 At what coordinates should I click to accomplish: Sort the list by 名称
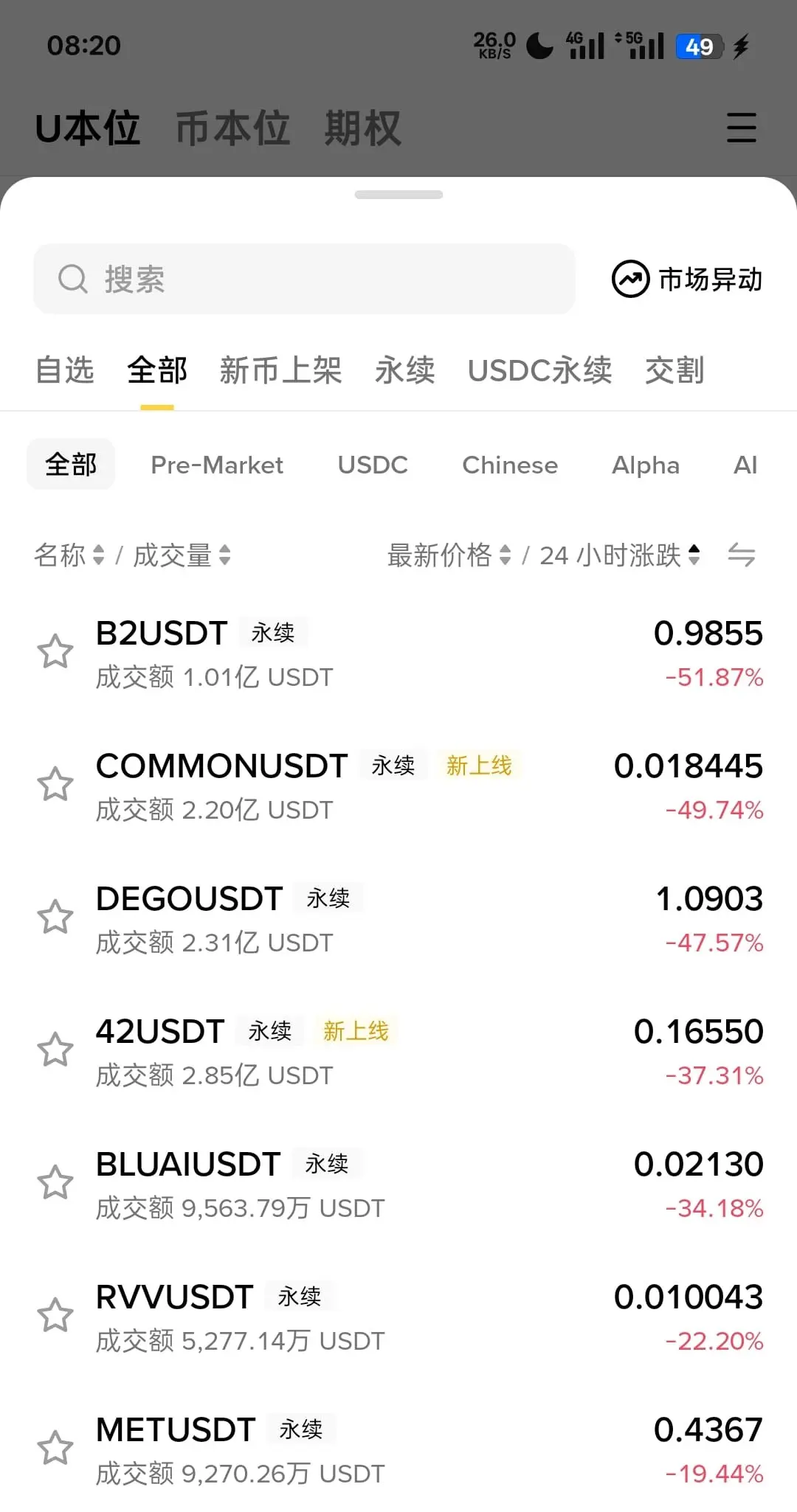pyautogui.click(x=69, y=555)
